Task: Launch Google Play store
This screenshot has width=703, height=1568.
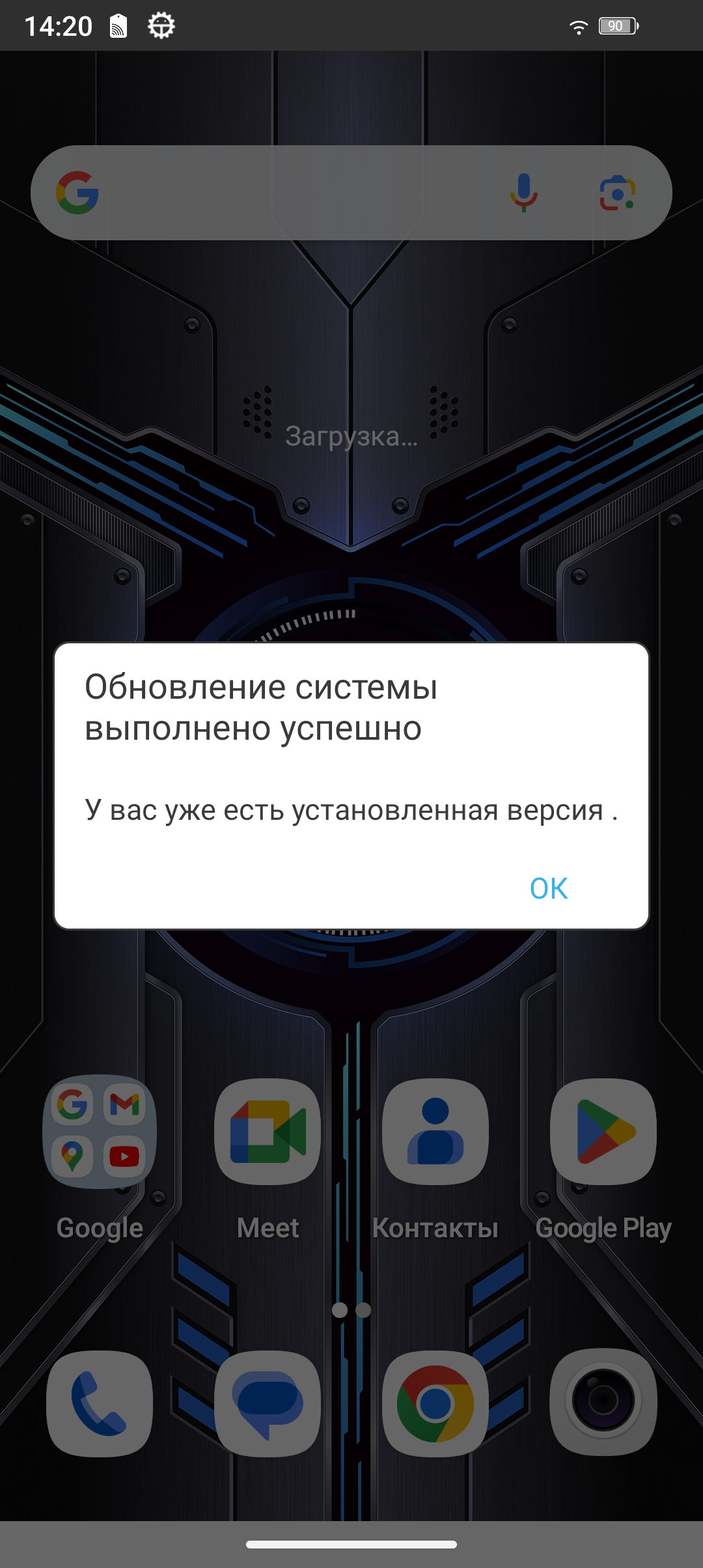Action: click(603, 1132)
